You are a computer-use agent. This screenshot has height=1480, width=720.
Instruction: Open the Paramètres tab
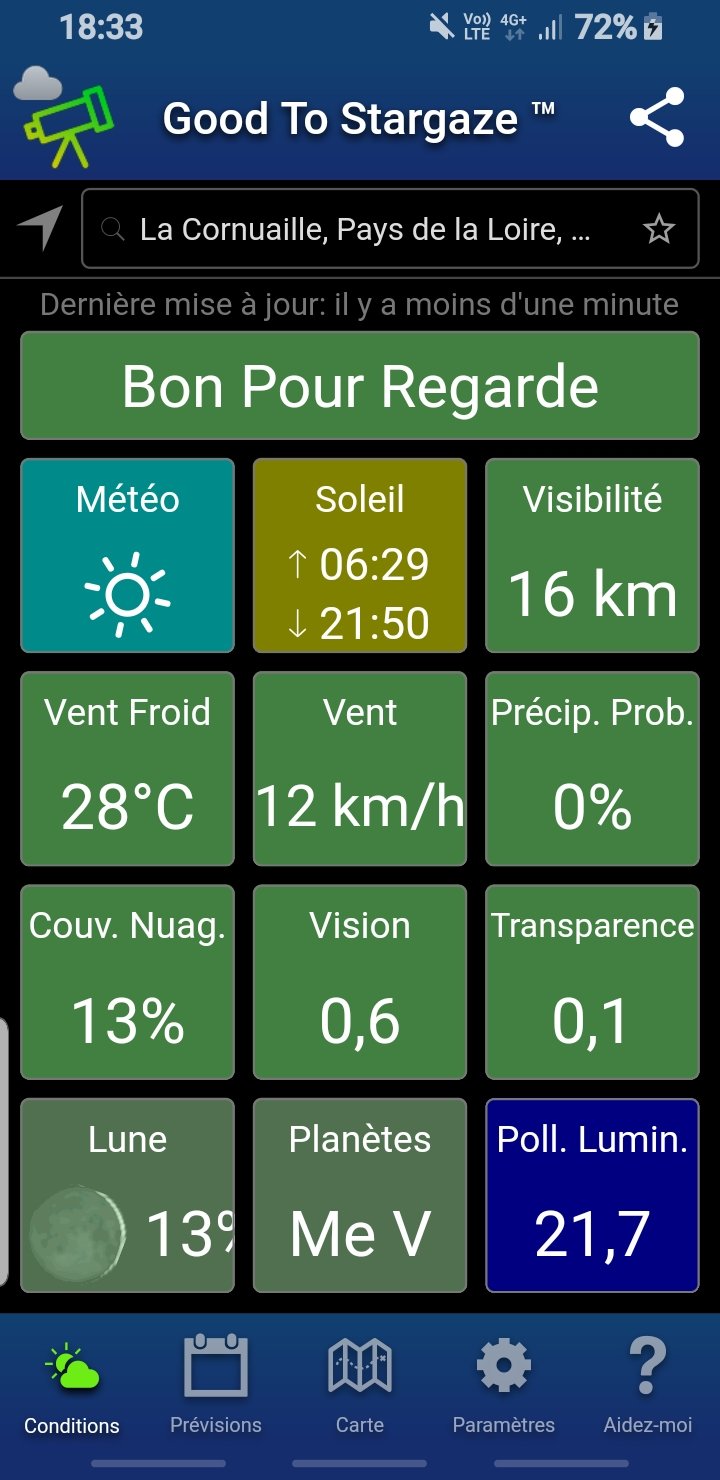pyautogui.click(x=504, y=1385)
